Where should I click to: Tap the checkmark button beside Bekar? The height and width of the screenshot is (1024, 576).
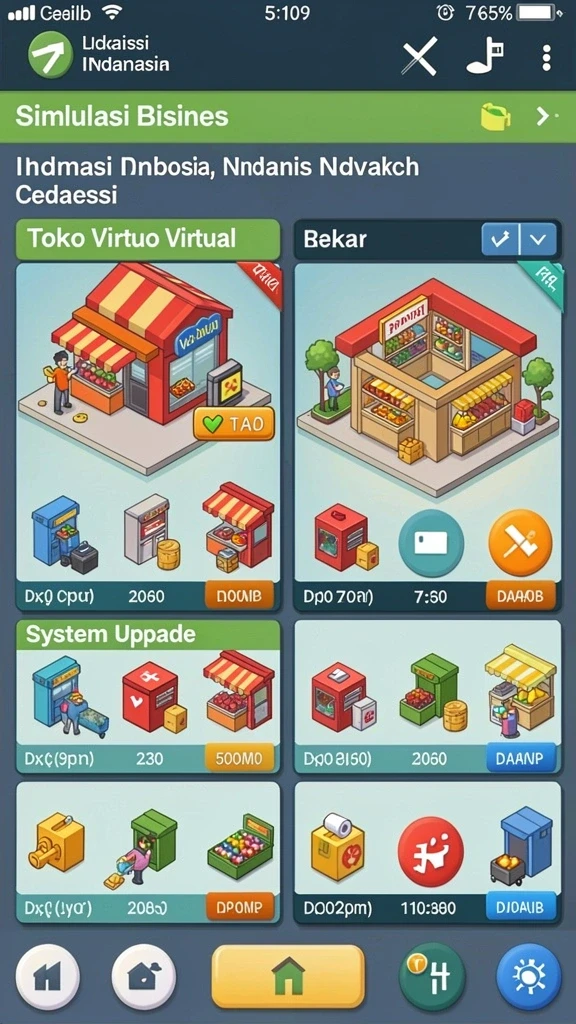(x=501, y=240)
